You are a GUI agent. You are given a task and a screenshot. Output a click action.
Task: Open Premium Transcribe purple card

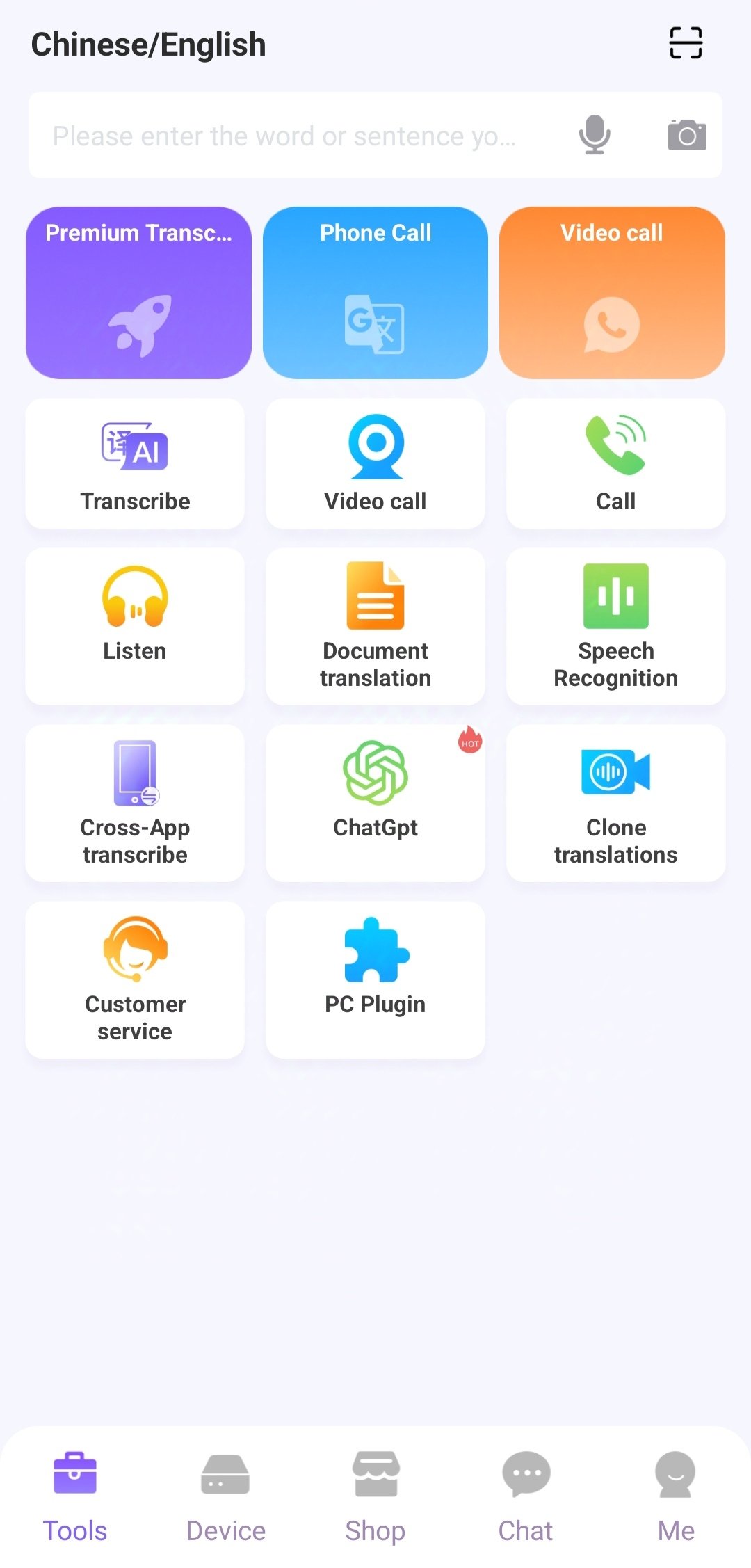pos(138,293)
